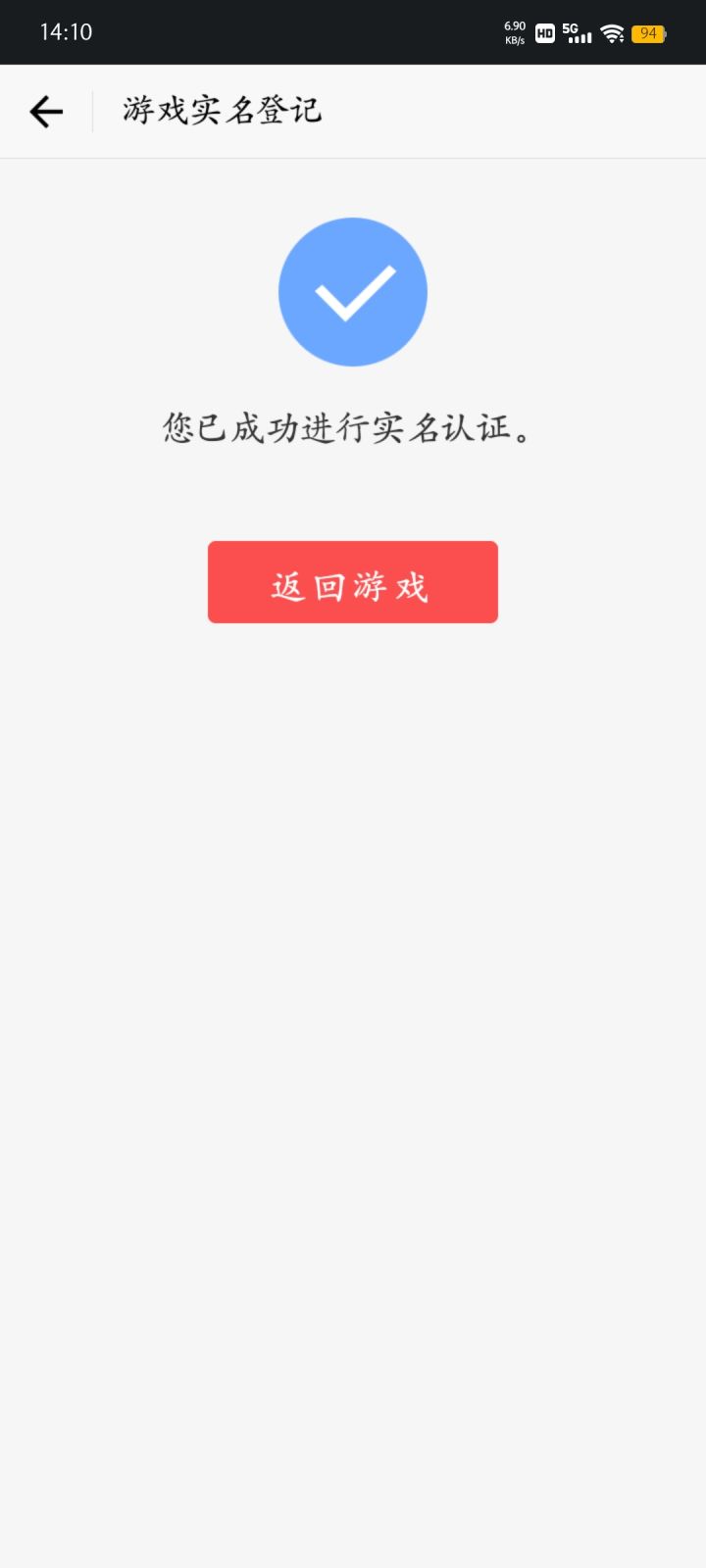Tap the clock showing 14:10
706x1568 pixels.
tap(66, 31)
